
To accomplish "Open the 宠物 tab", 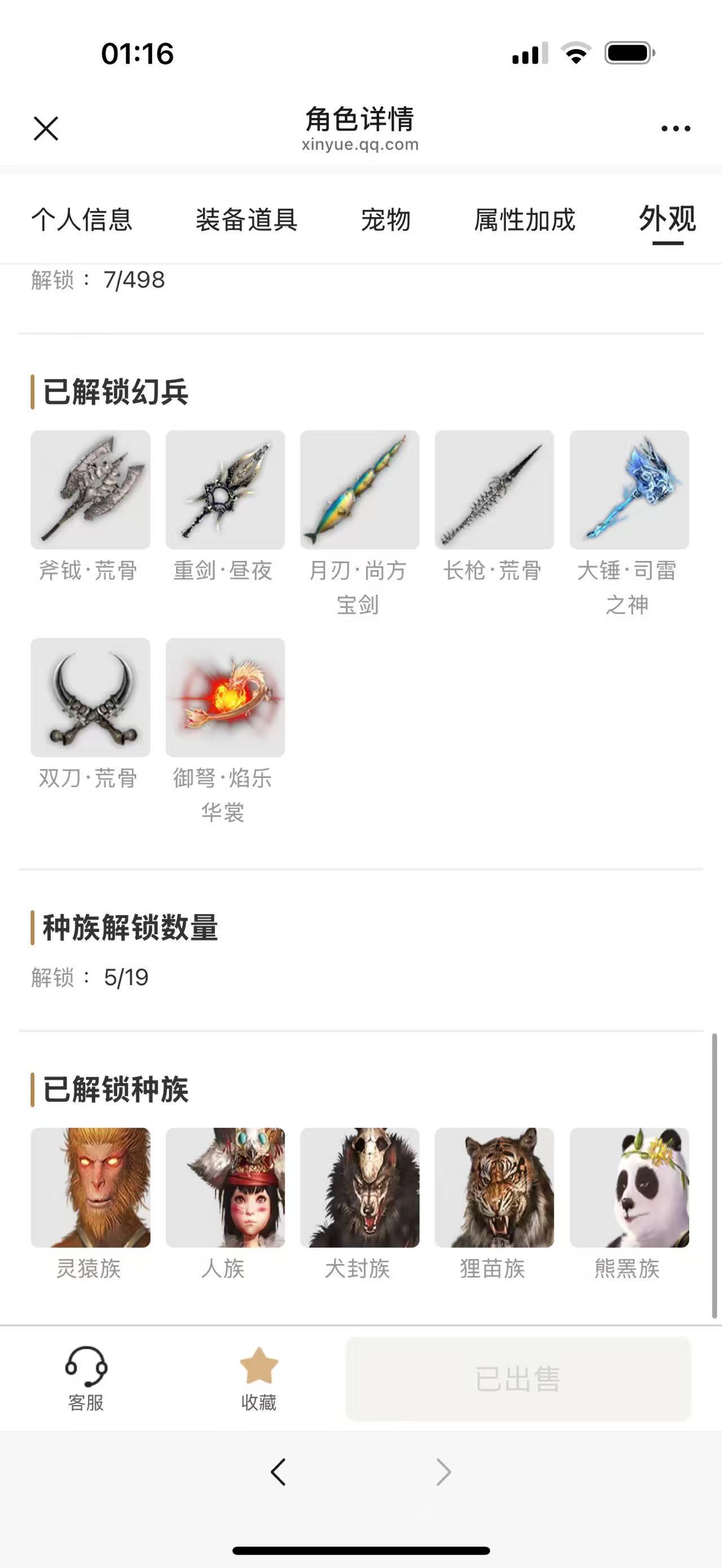I will [385, 220].
